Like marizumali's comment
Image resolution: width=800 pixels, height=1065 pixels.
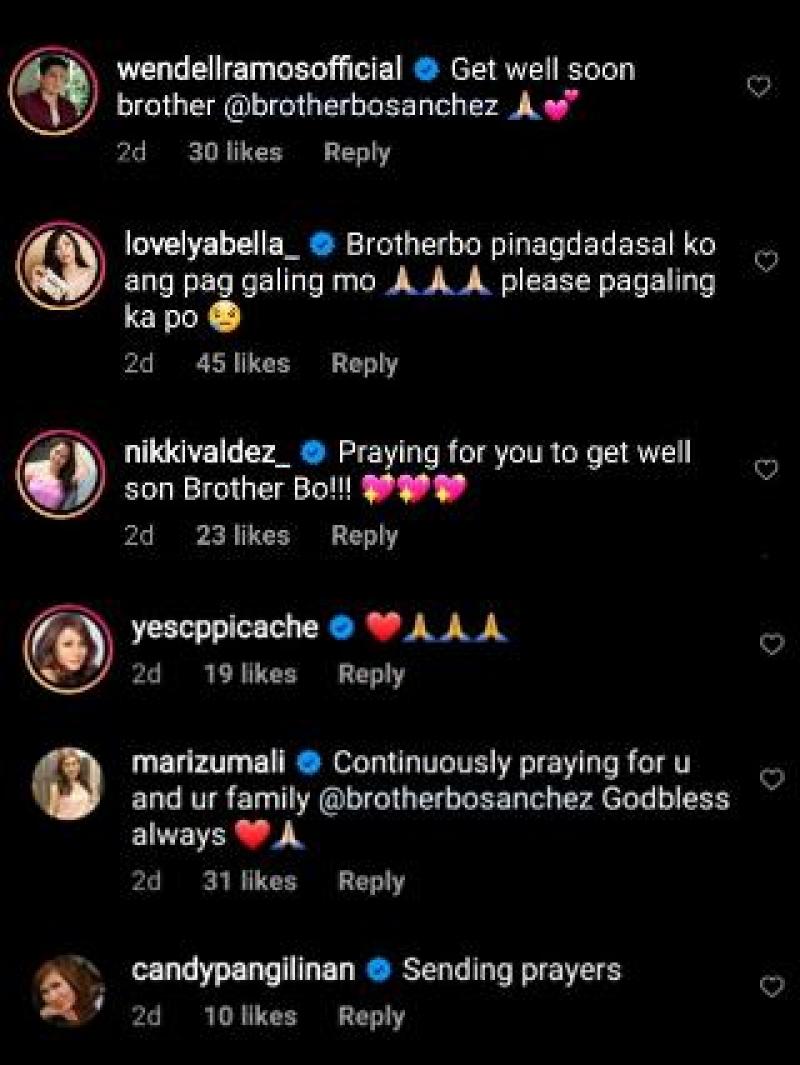[x=772, y=779]
